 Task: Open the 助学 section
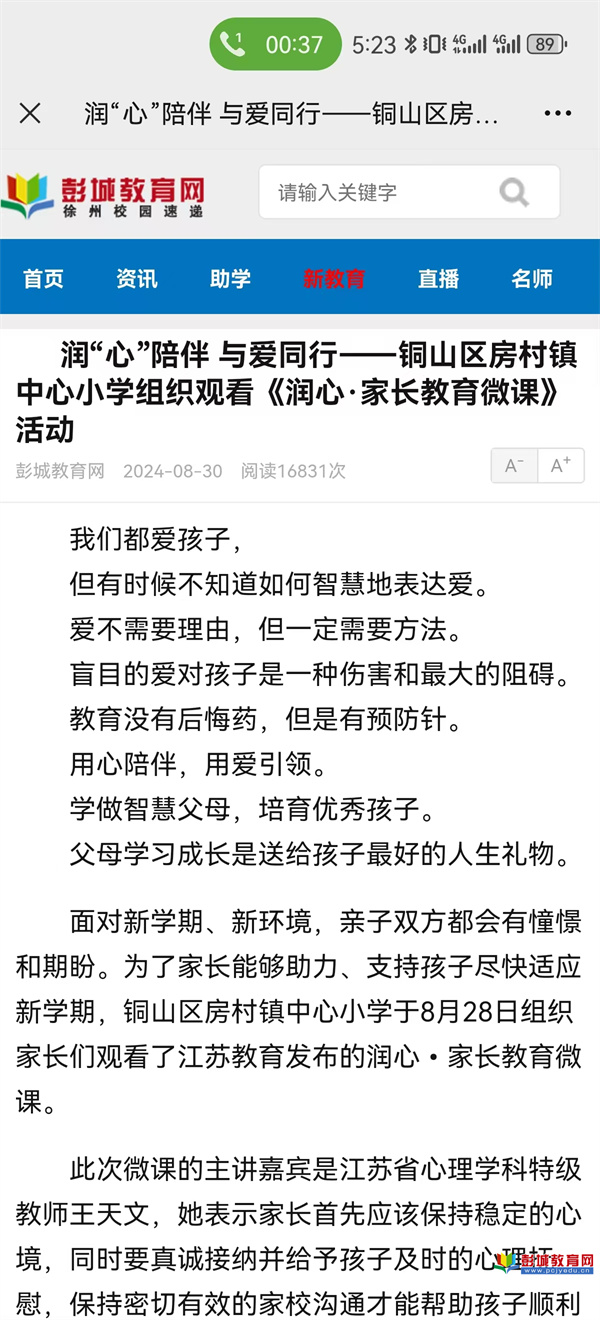(230, 279)
